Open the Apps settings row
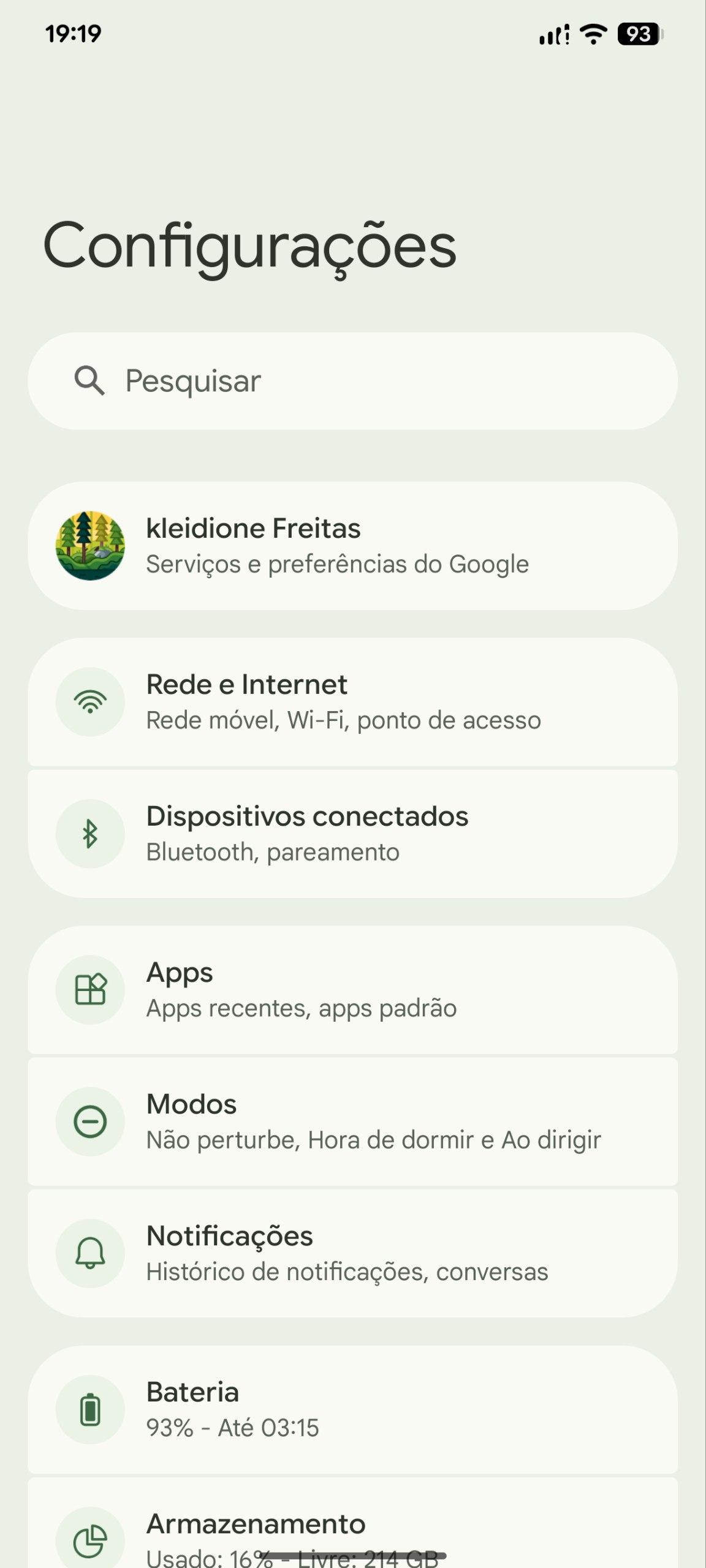The width and height of the screenshot is (706, 1568). tap(352, 990)
